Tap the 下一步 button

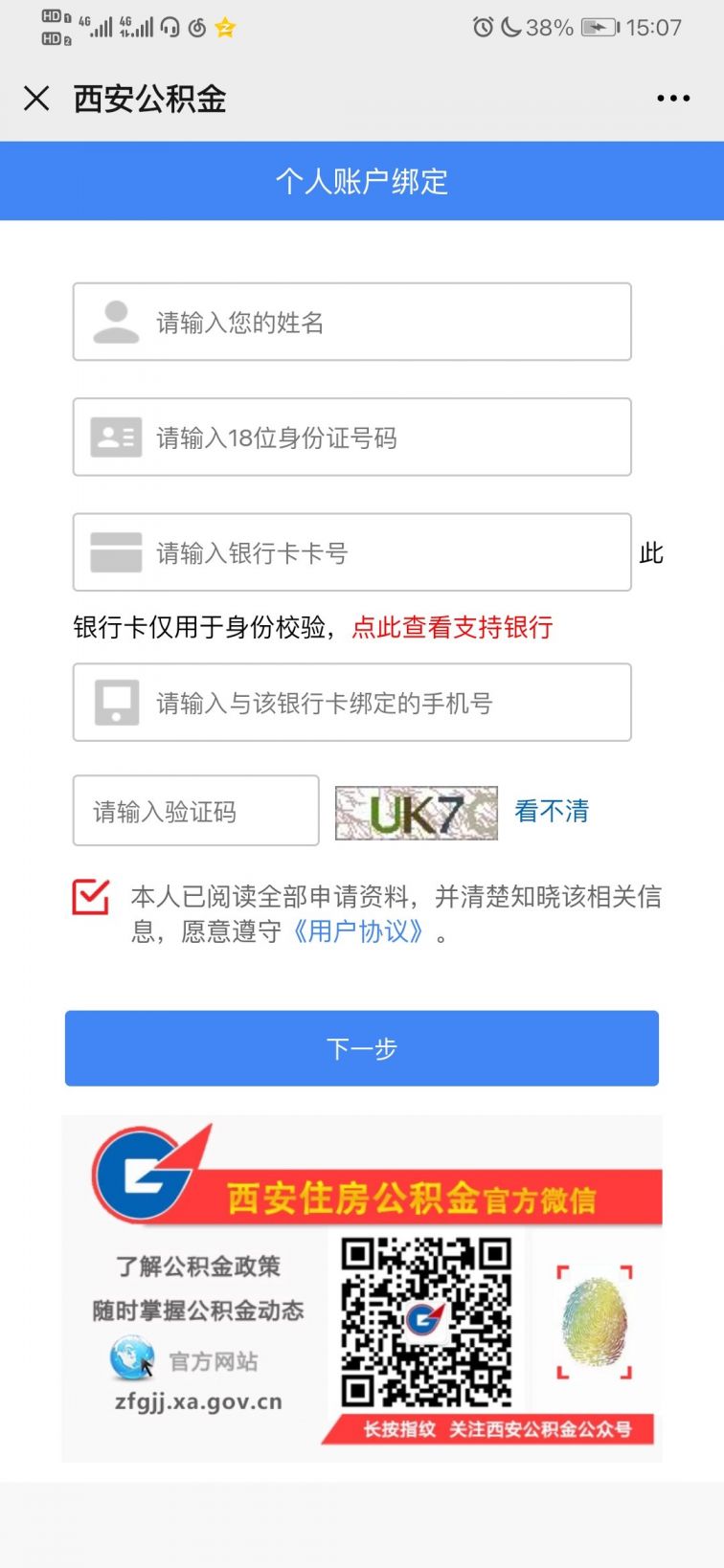[362, 1048]
